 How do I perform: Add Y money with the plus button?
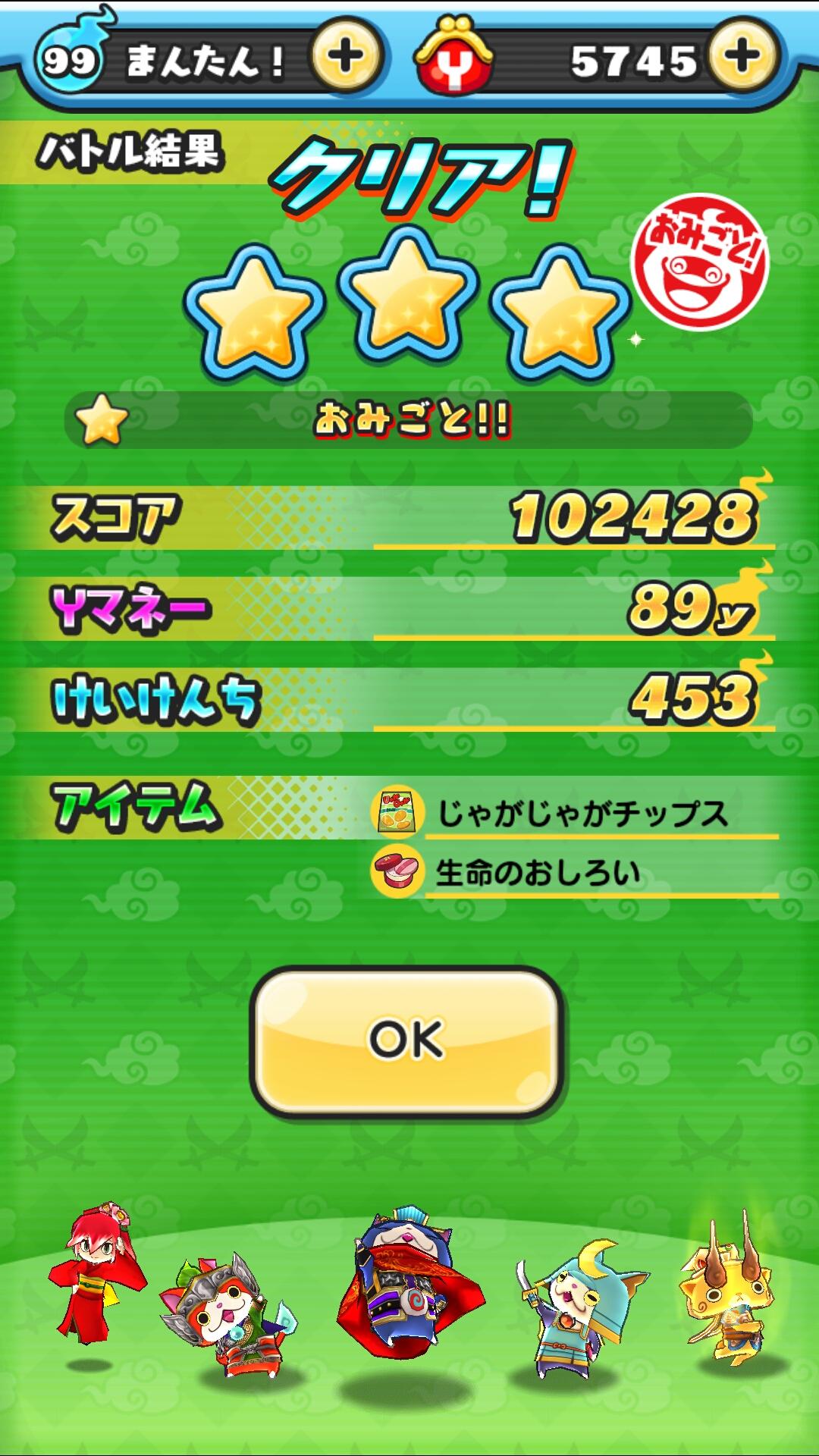coord(742,56)
